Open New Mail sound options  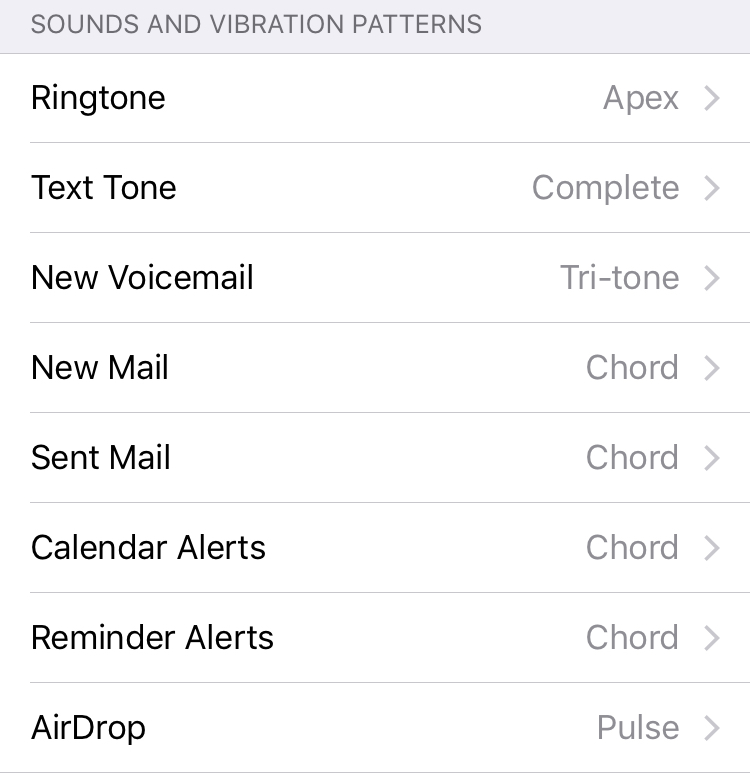point(375,368)
